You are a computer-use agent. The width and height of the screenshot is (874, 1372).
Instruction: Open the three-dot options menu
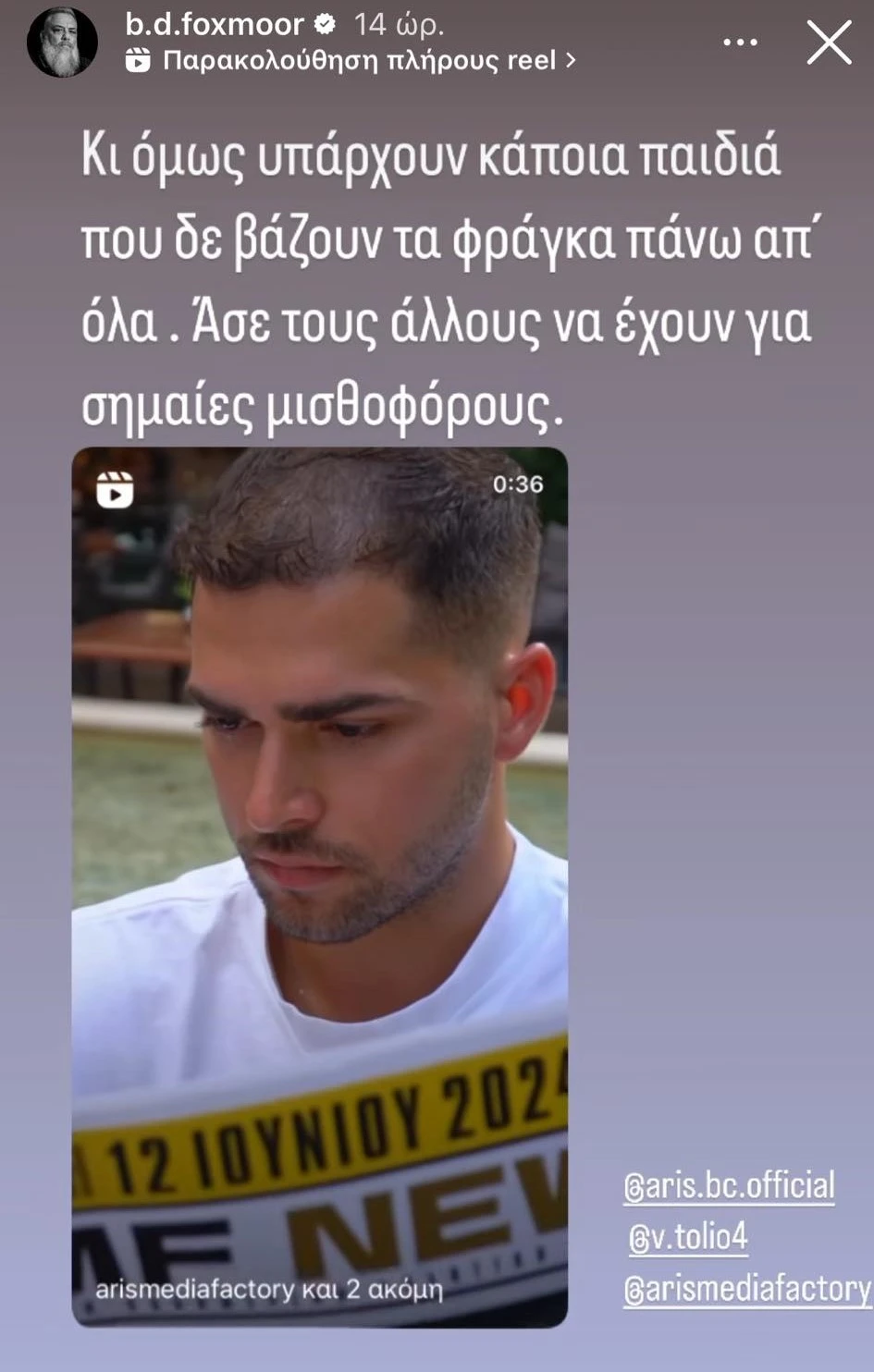740,43
